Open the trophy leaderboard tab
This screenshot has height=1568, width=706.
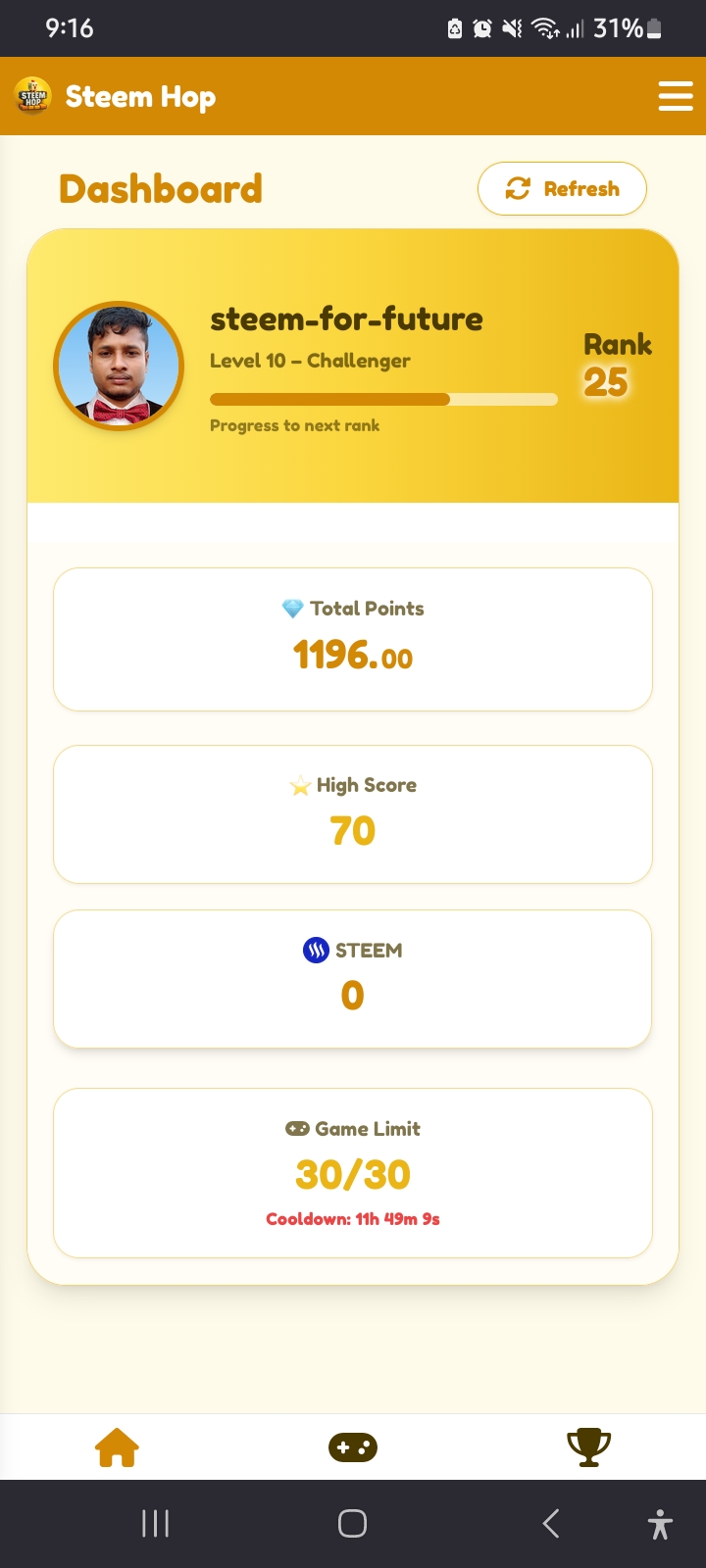point(588,1447)
